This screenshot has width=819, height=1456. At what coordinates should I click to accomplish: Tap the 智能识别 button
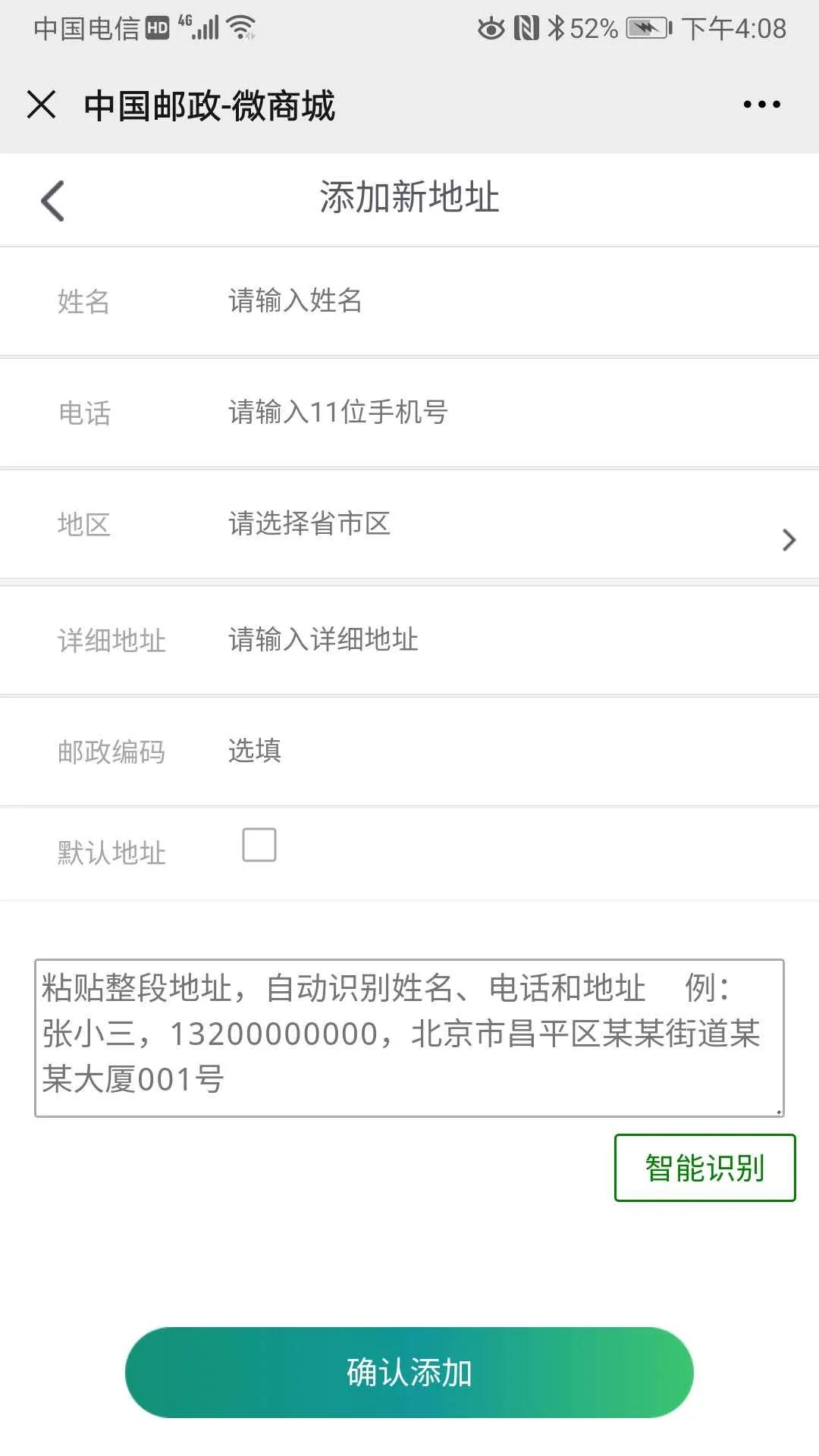(x=705, y=1168)
